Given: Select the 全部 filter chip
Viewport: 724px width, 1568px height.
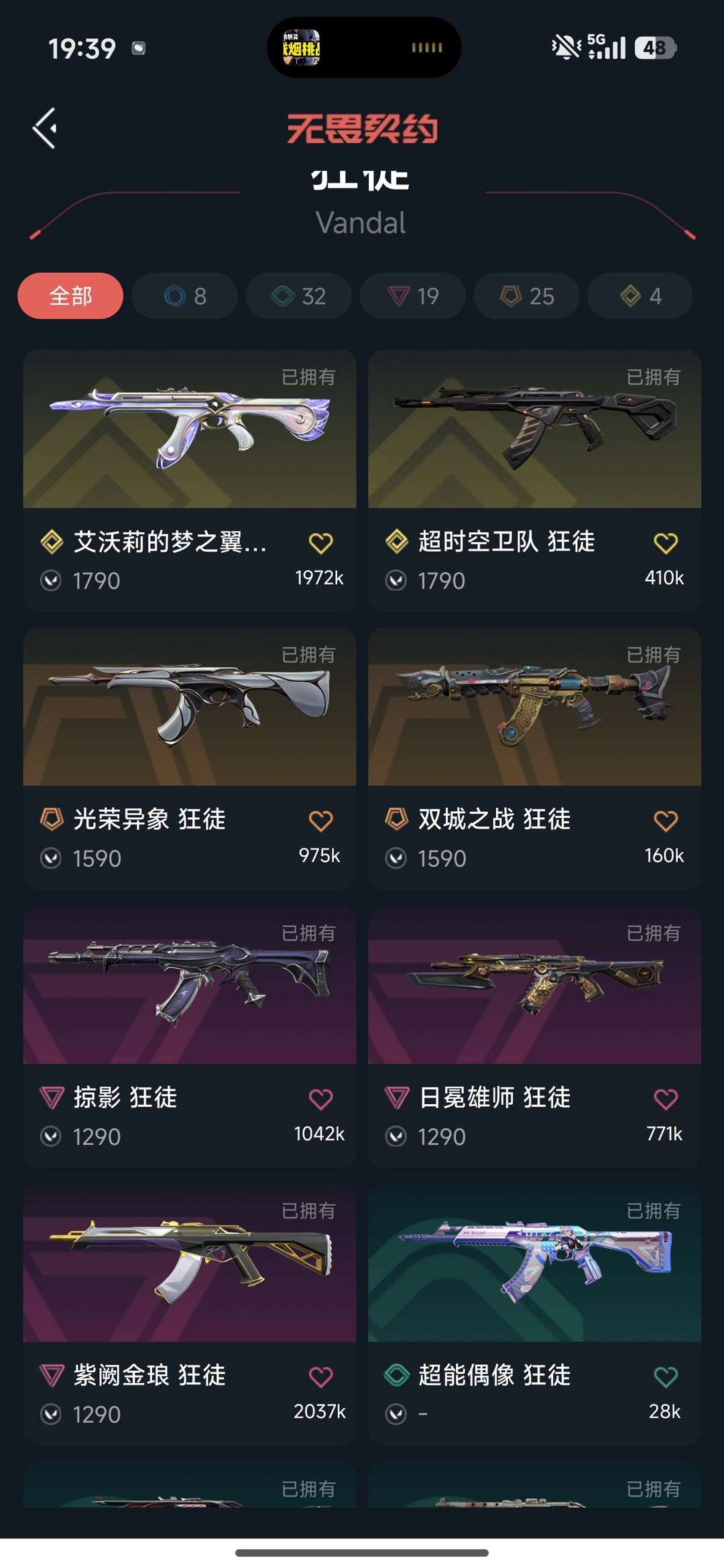Looking at the screenshot, I should coord(70,296).
